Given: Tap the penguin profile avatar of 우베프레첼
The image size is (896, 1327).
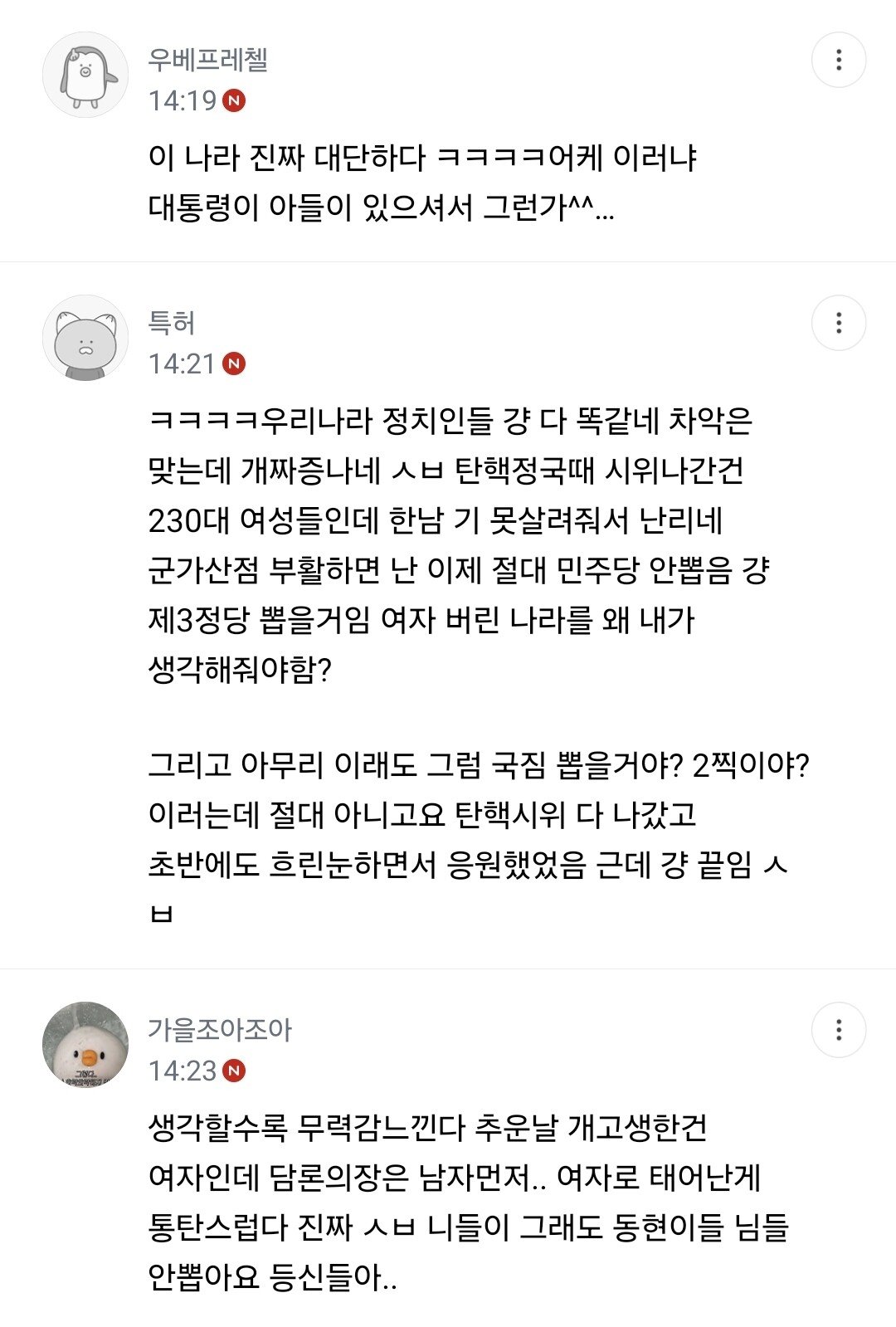Looking at the screenshot, I should (87, 75).
